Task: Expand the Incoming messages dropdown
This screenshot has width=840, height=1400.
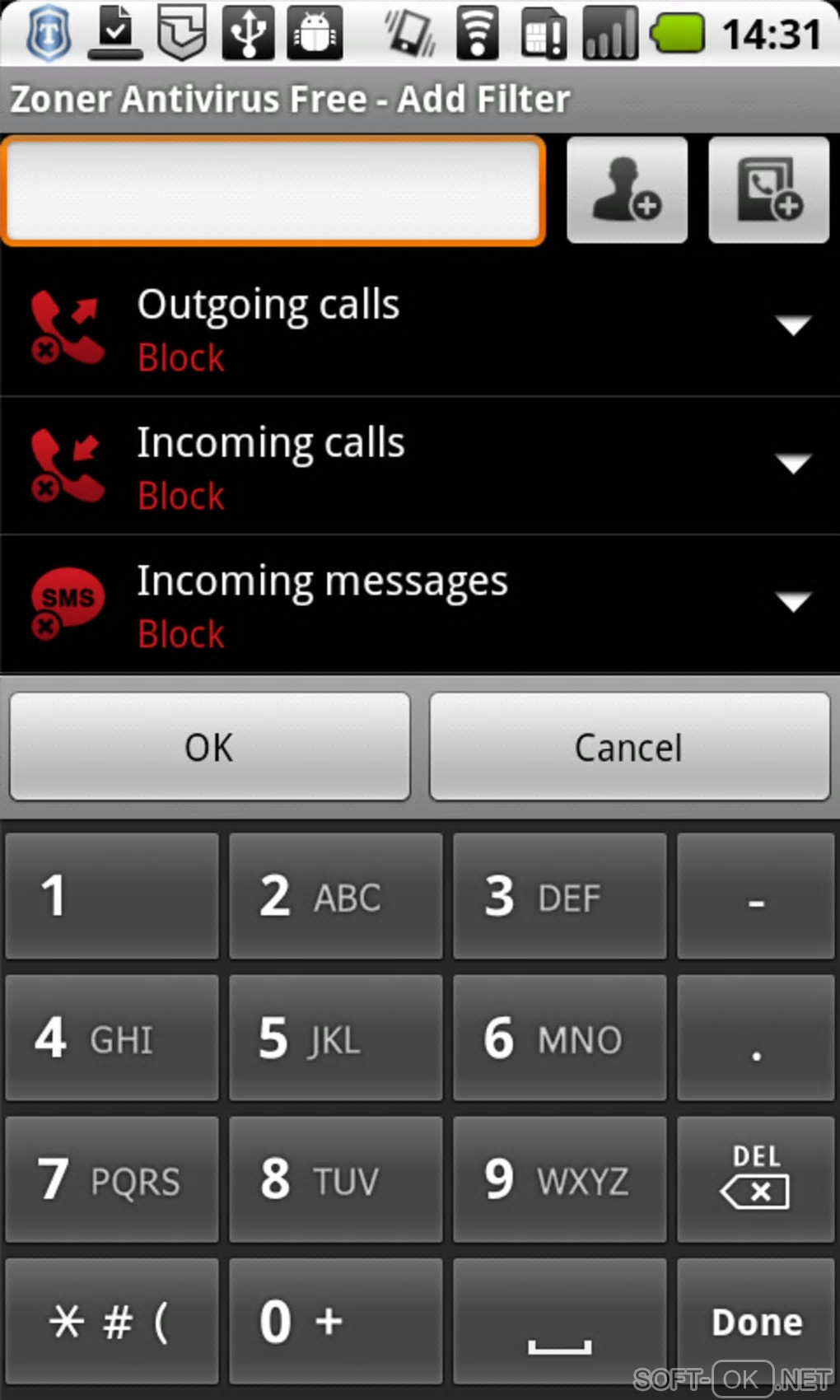Action: pyautogui.click(x=793, y=603)
